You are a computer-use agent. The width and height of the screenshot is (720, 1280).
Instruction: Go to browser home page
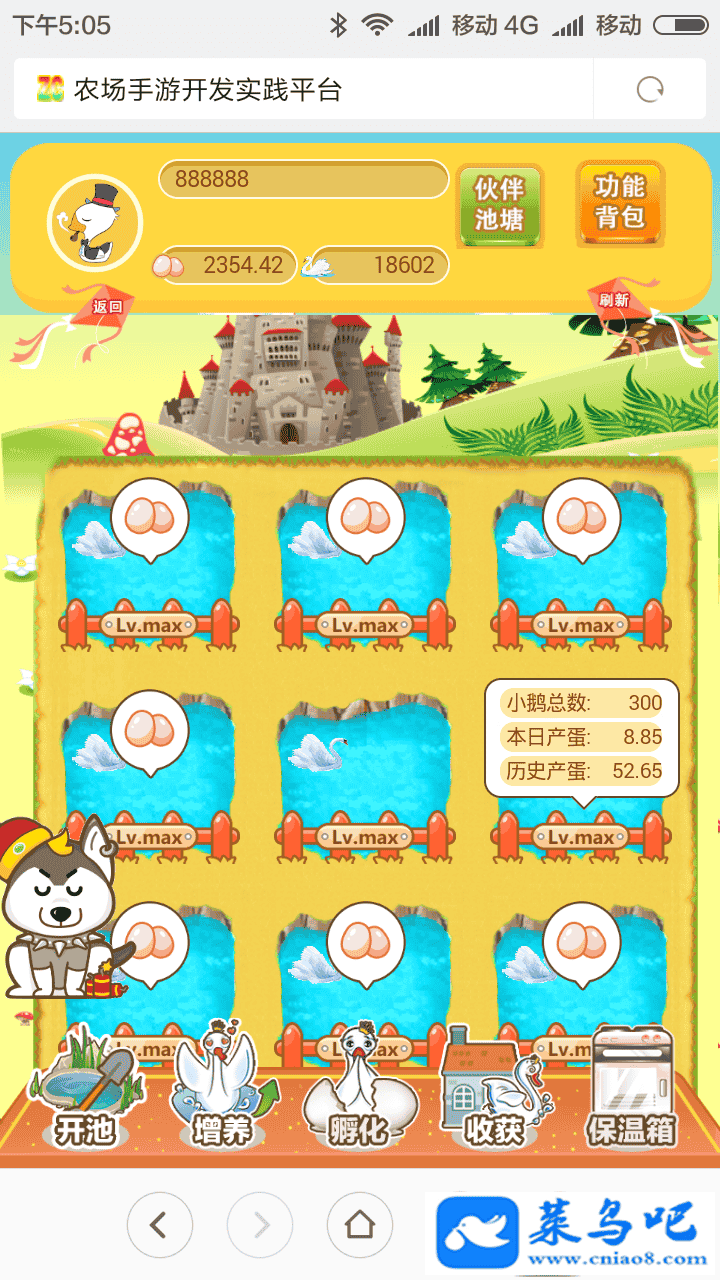360,1224
